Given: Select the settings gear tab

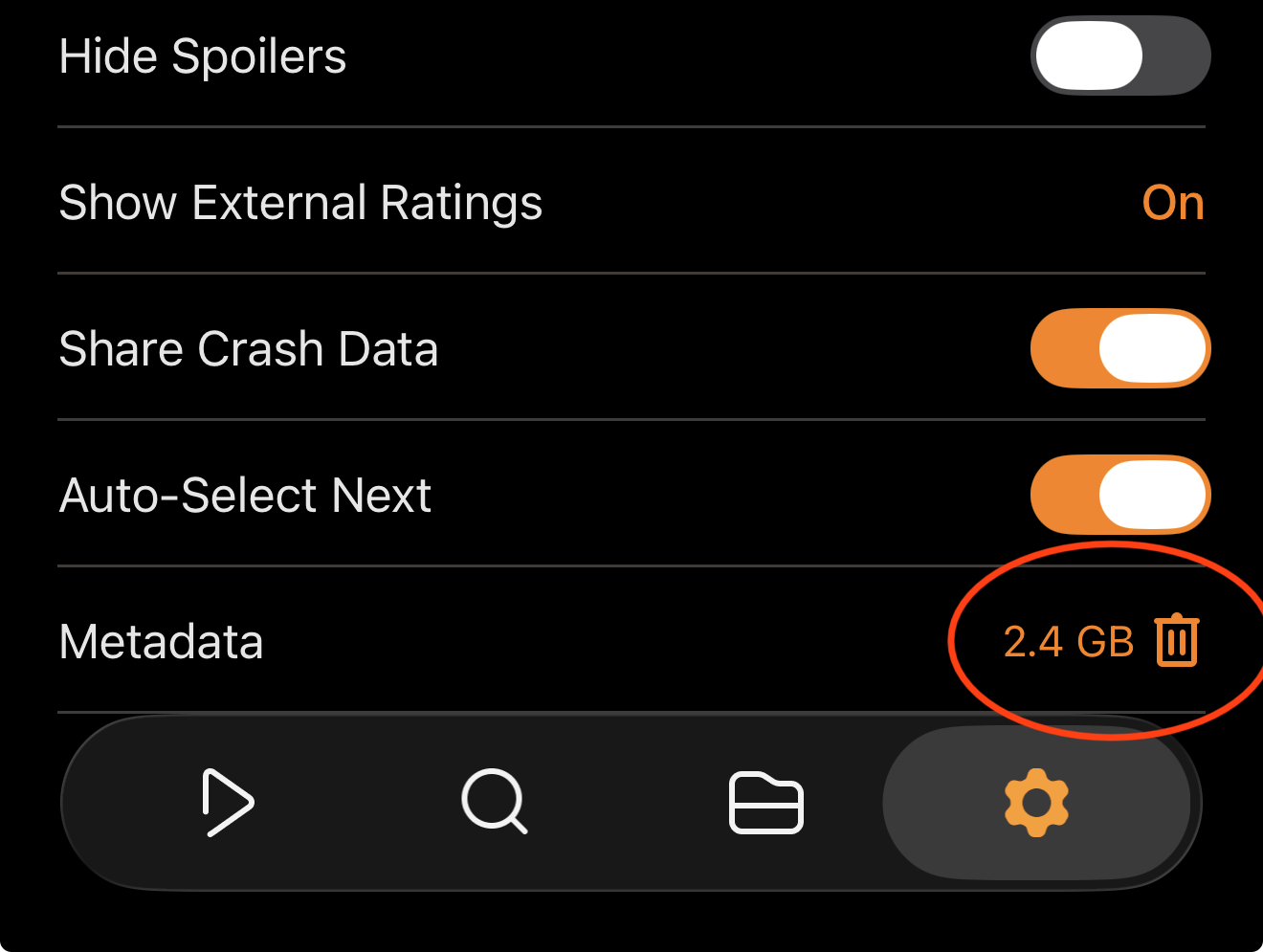Looking at the screenshot, I should (x=1036, y=802).
